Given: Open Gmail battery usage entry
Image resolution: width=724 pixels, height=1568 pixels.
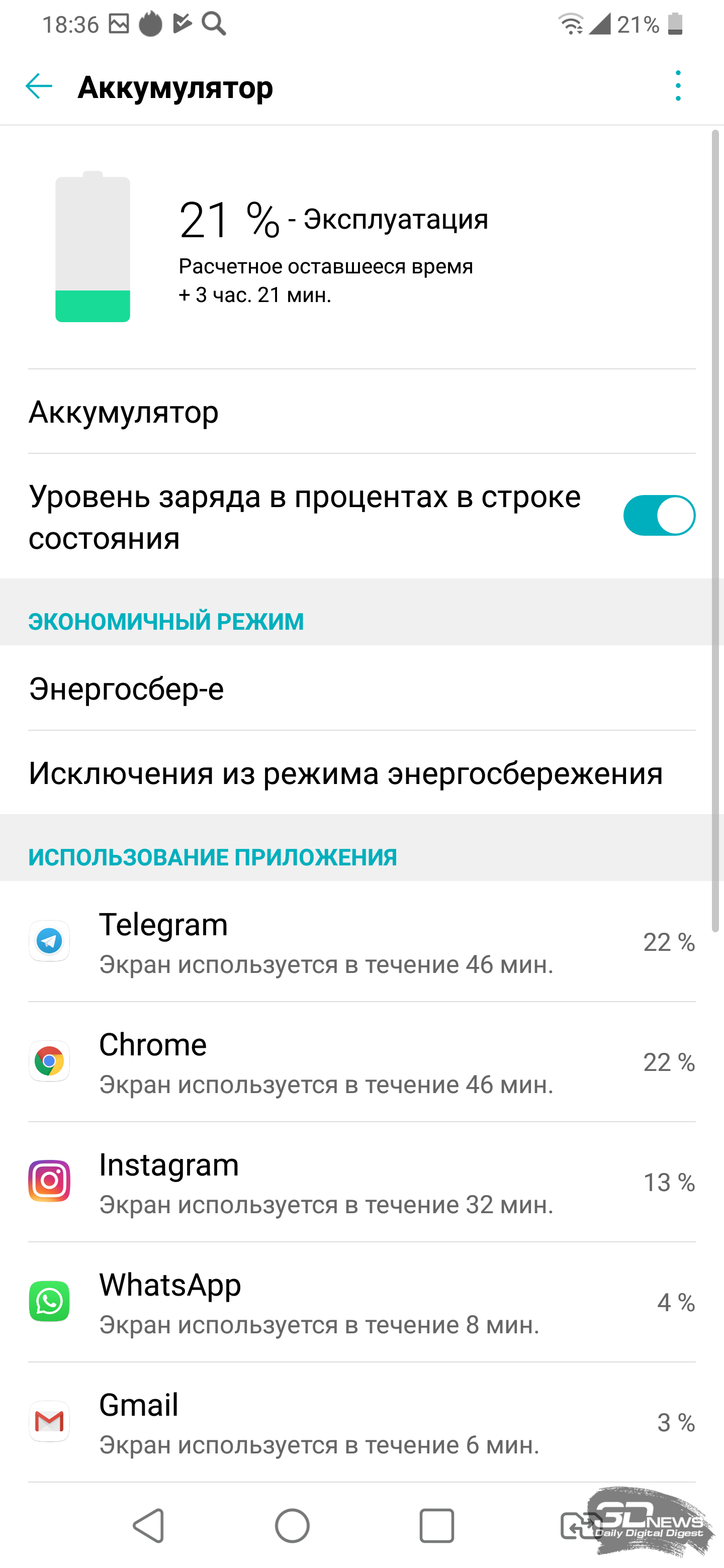Looking at the screenshot, I should click(361, 1423).
